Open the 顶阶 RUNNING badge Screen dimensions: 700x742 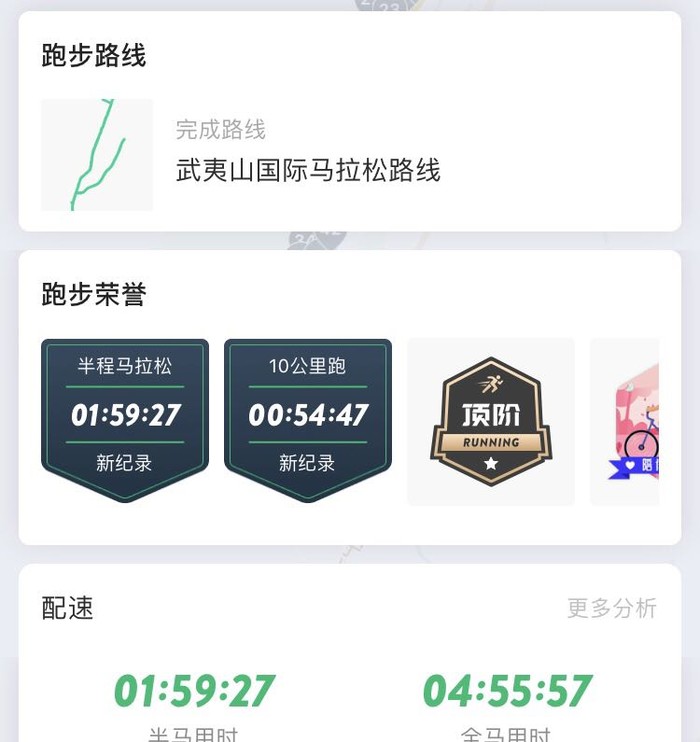(491, 422)
